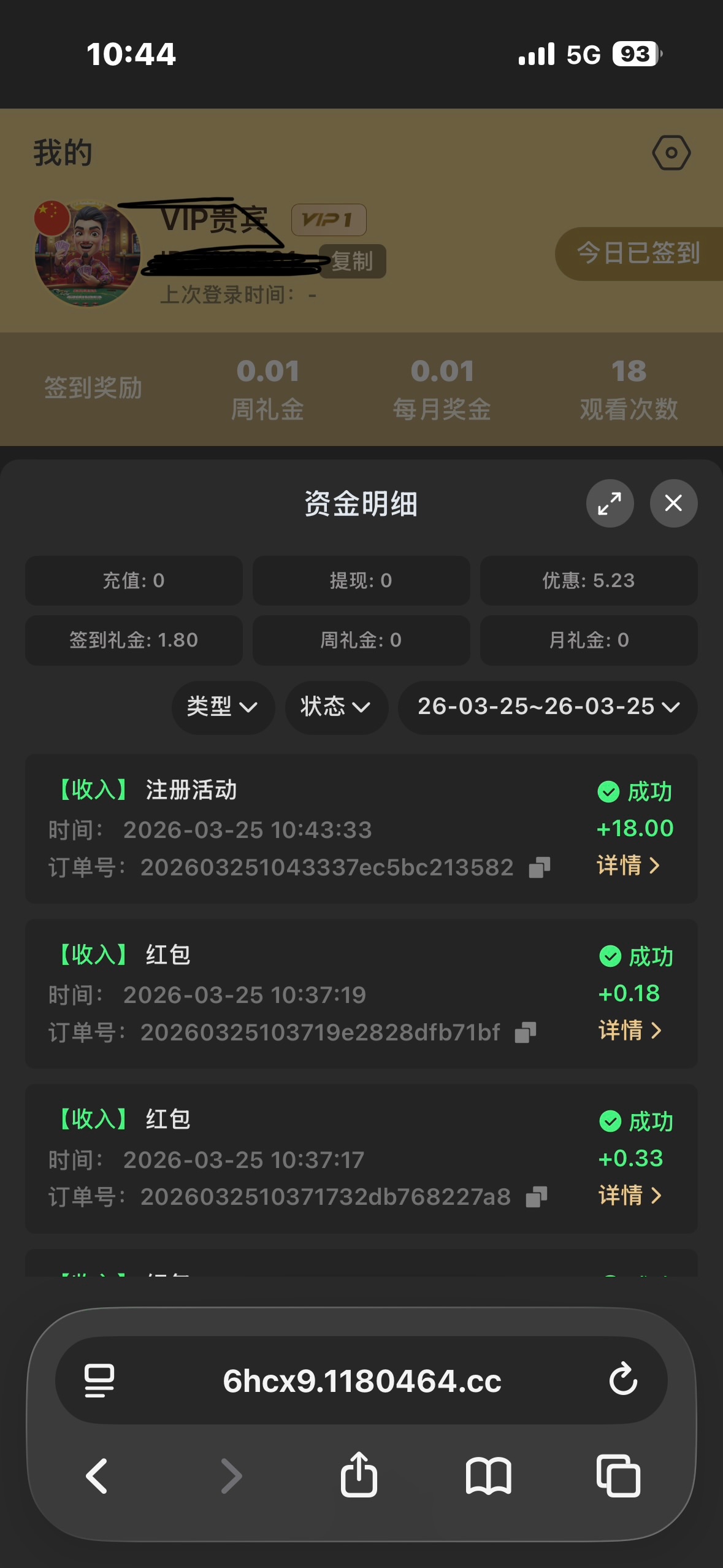723x1568 pixels.
Task: Reload the page in the browser
Action: point(623,1380)
